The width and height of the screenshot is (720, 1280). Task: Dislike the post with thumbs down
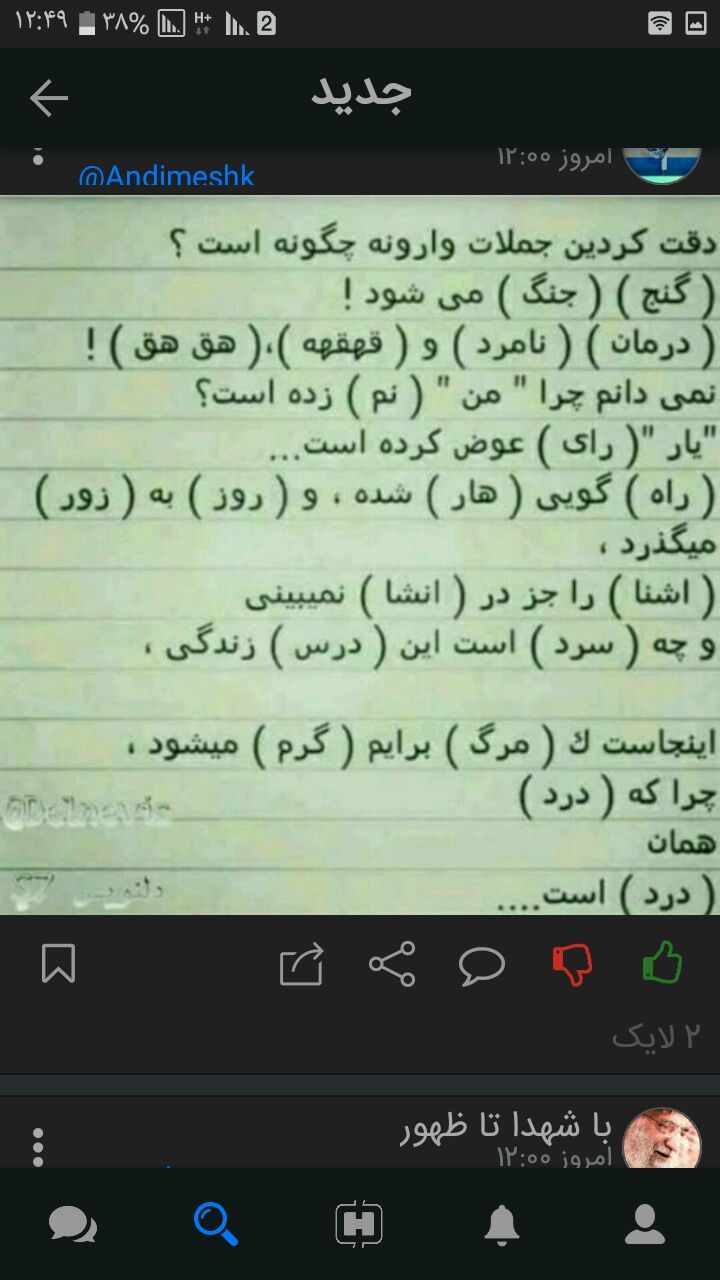[x=572, y=964]
